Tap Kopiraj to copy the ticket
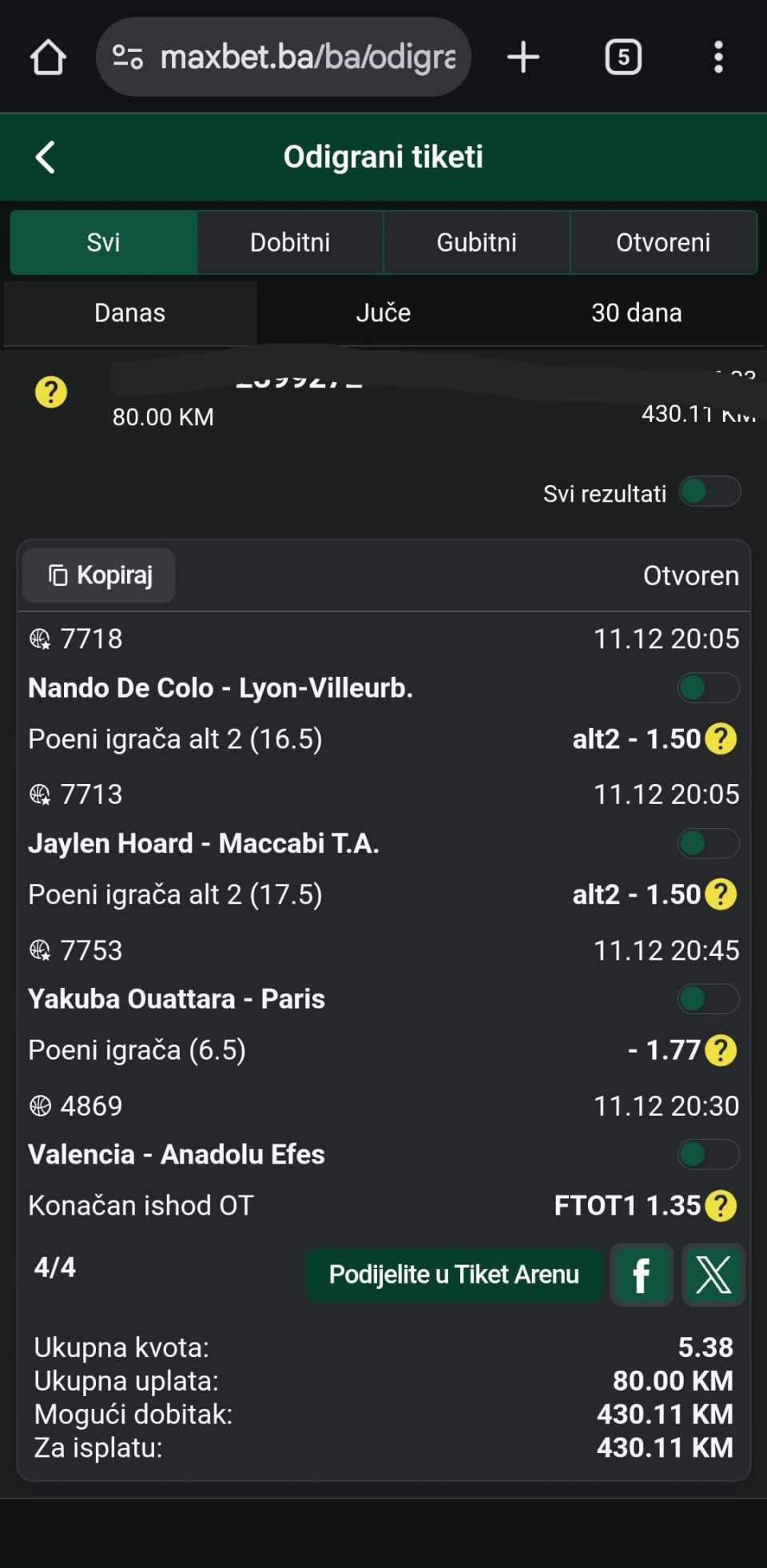Viewport: 767px width, 1568px height. pos(99,575)
